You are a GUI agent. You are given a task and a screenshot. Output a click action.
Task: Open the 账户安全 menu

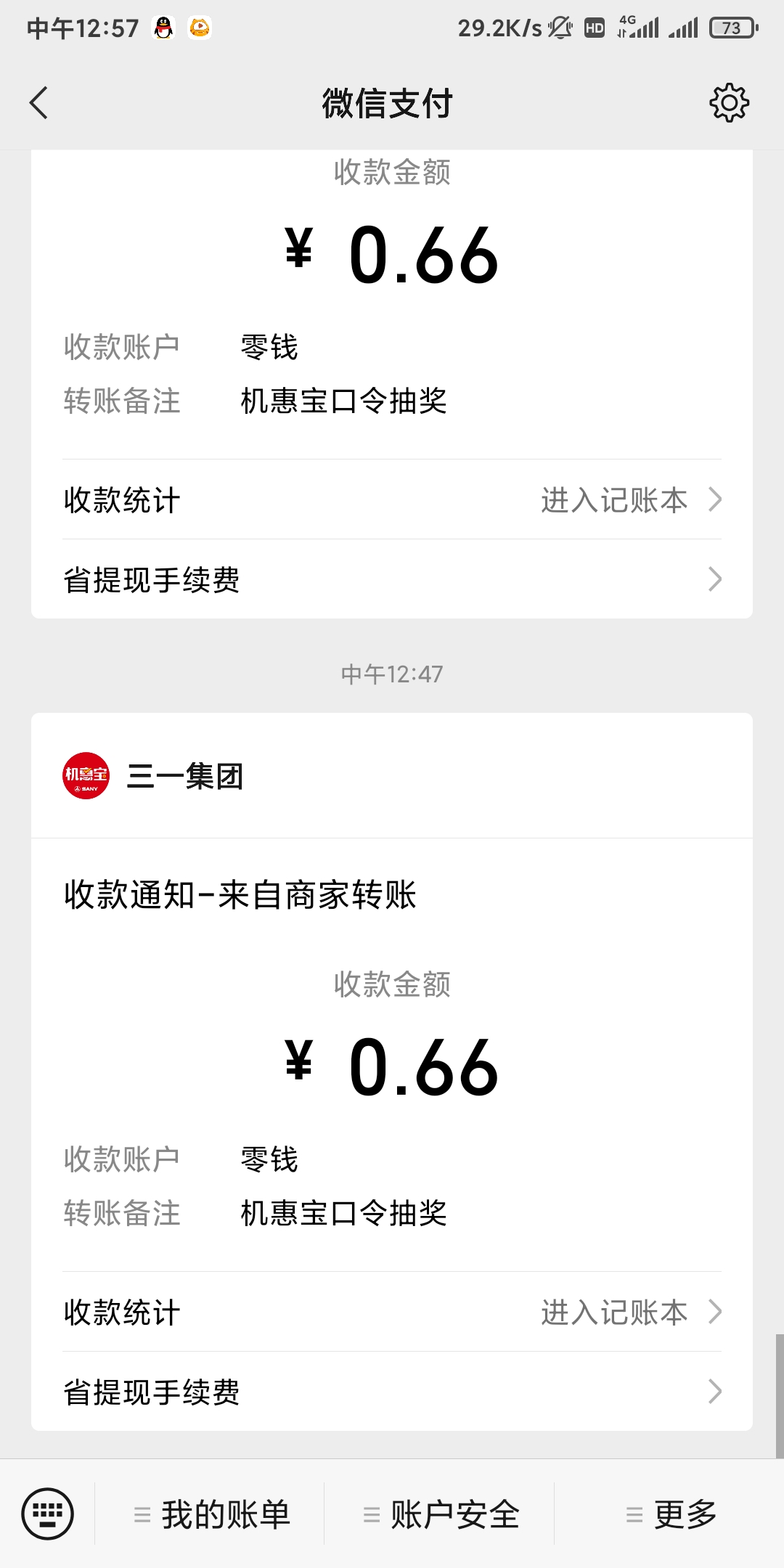[x=442, y=1514]
